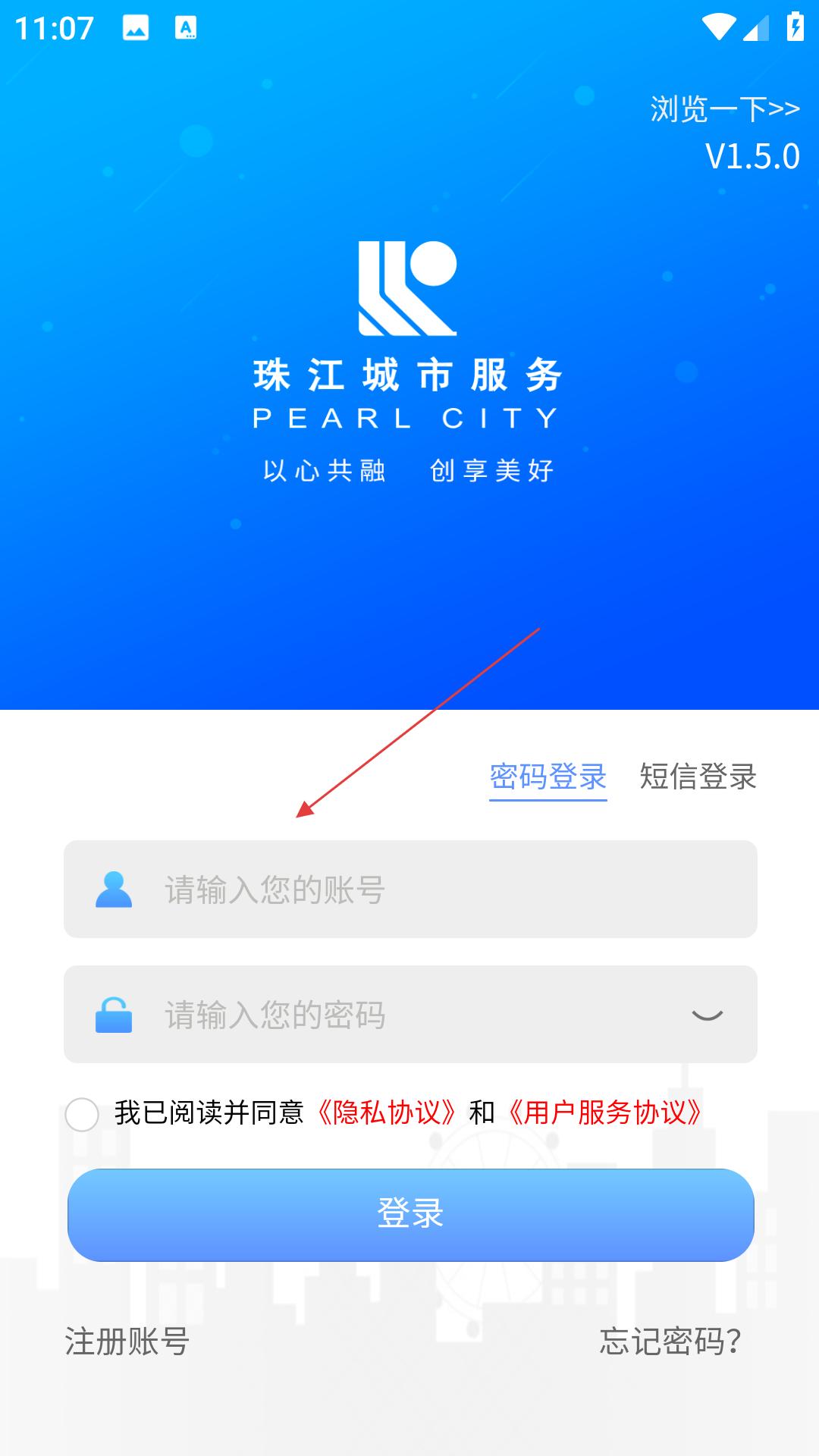
Task: Tap the 登录 login button
Action: click(x=410, y=1215)
